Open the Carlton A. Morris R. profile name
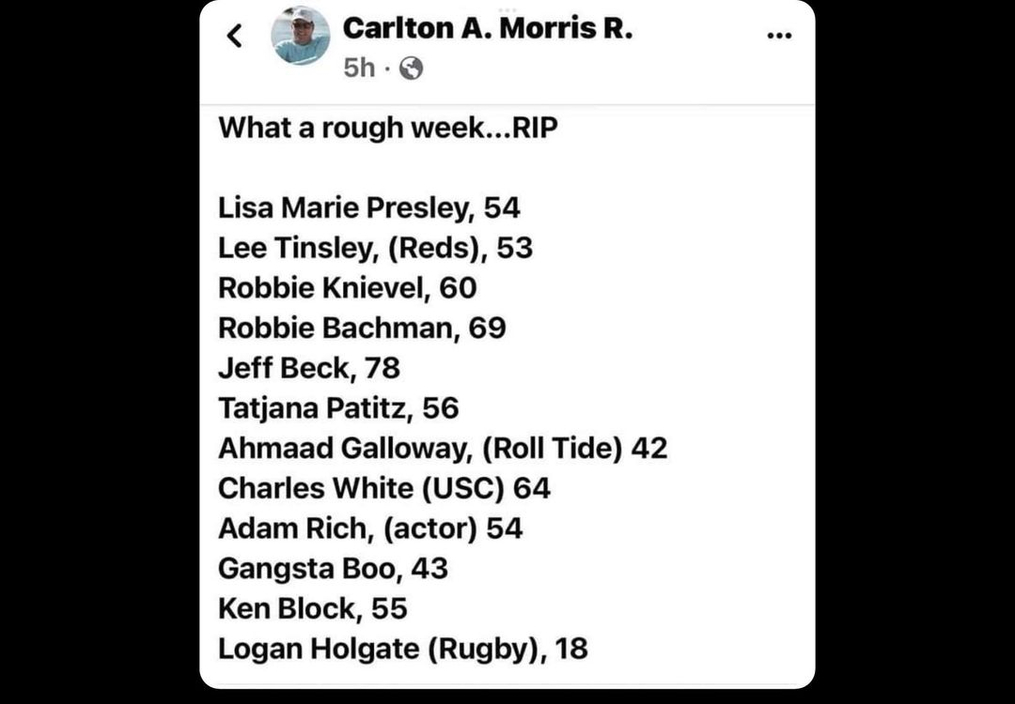The image size is (1015, 704). click(487, 29)
